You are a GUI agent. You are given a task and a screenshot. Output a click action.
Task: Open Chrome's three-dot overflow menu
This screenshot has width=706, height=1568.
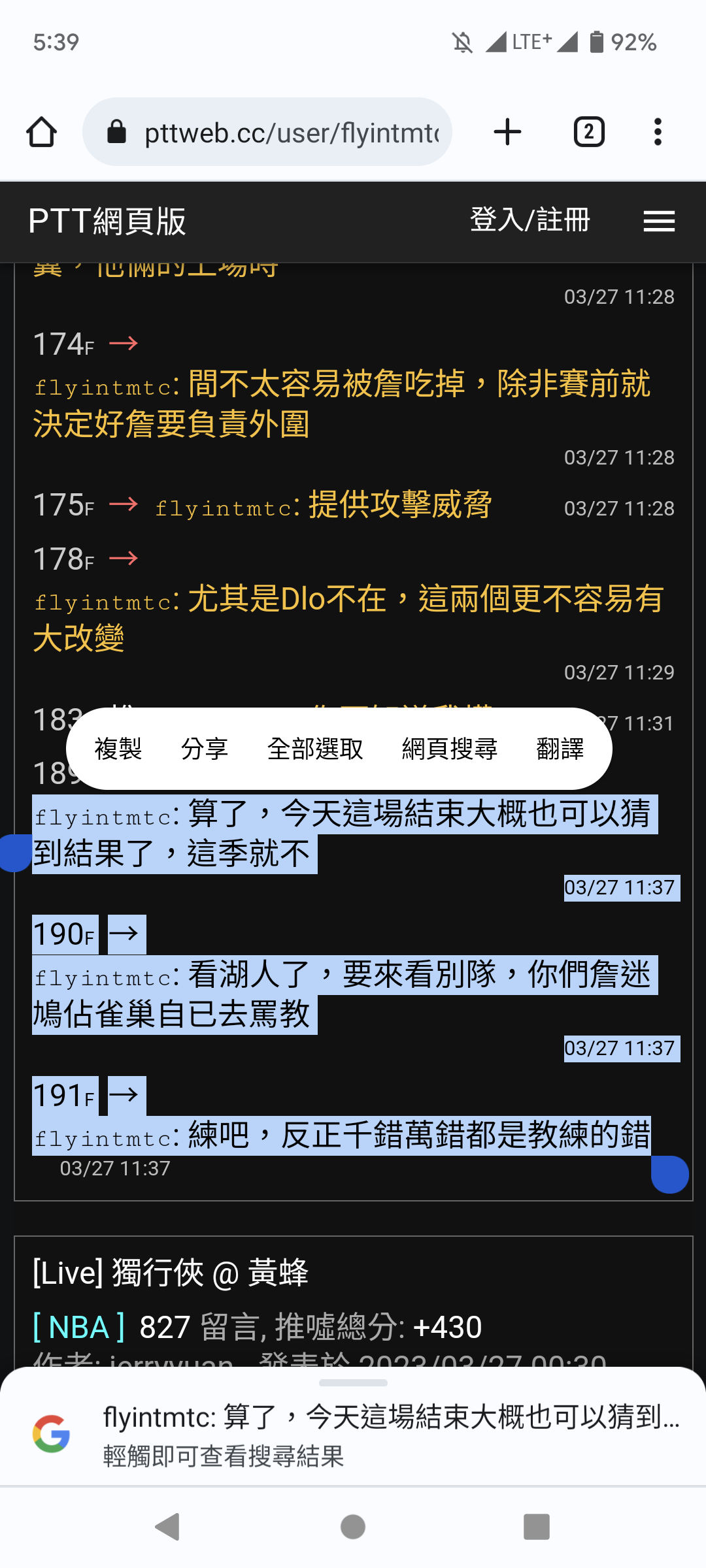[x=658, y=132]
